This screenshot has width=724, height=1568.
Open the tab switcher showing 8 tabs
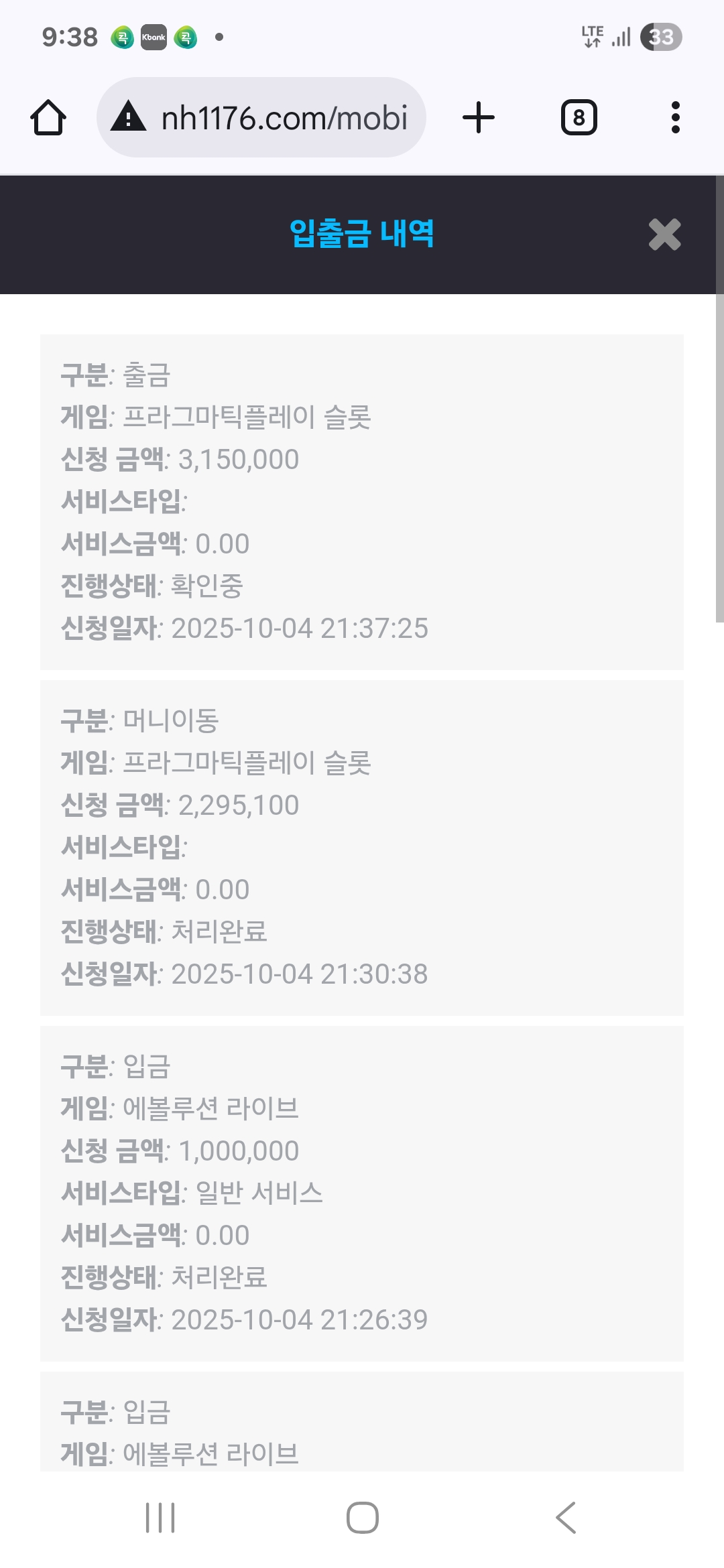click(x=579, y=117)
